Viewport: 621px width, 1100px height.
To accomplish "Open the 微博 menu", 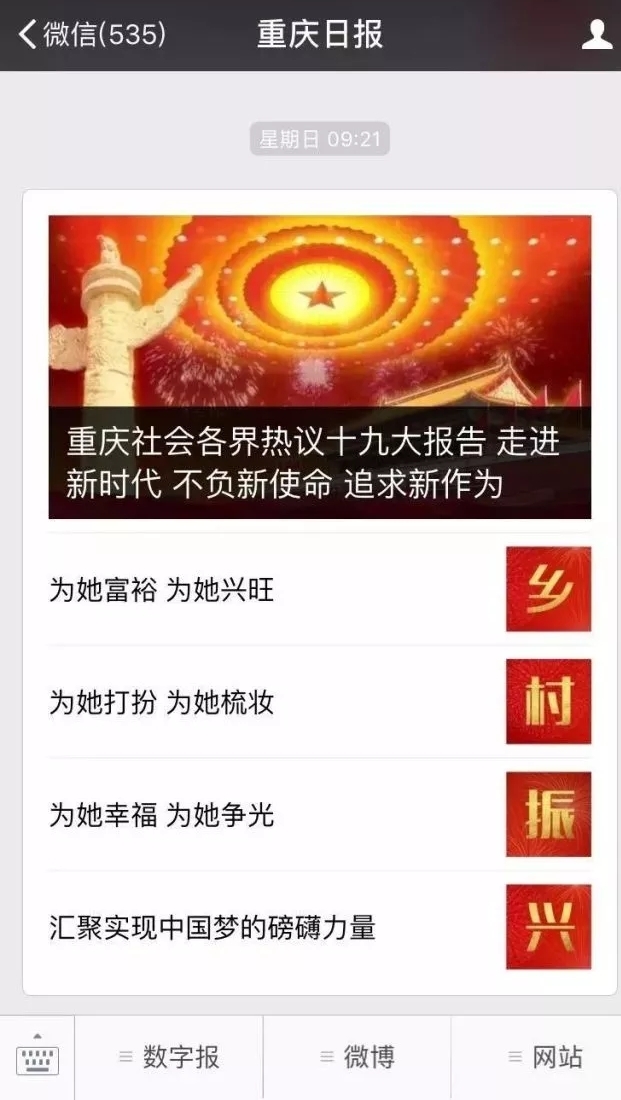I will click(x=357, y=1057).
